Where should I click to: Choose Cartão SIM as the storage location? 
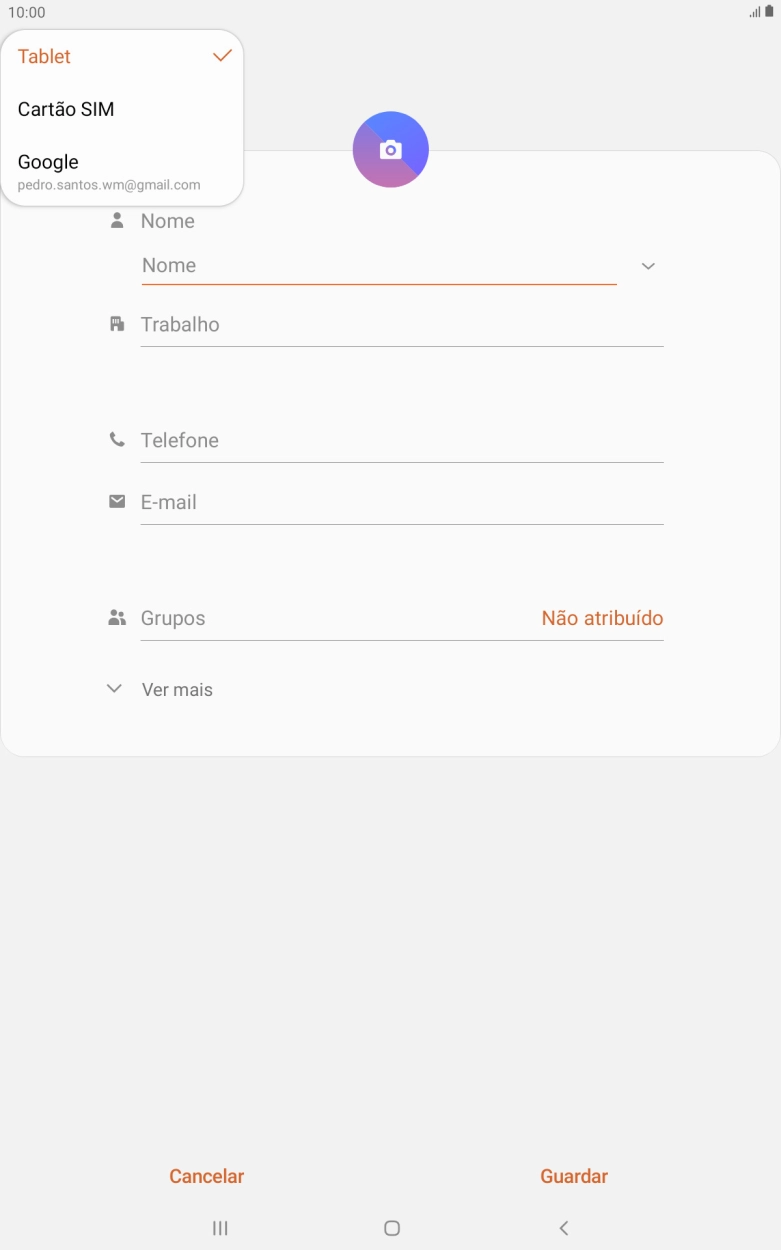[122, 109]
